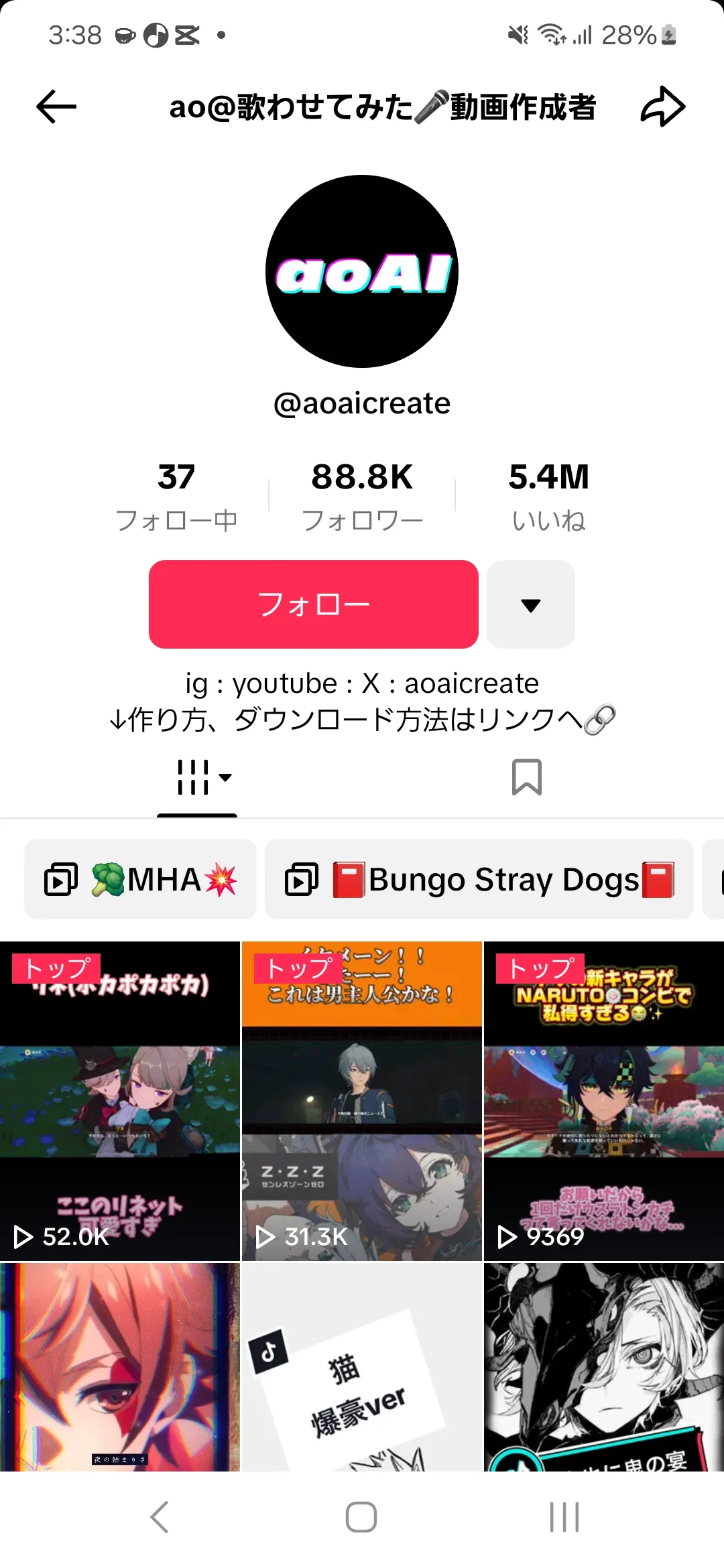724x1568 pixels.
Task: Open the aoAI profile picture
Action: tap(362, 271)
